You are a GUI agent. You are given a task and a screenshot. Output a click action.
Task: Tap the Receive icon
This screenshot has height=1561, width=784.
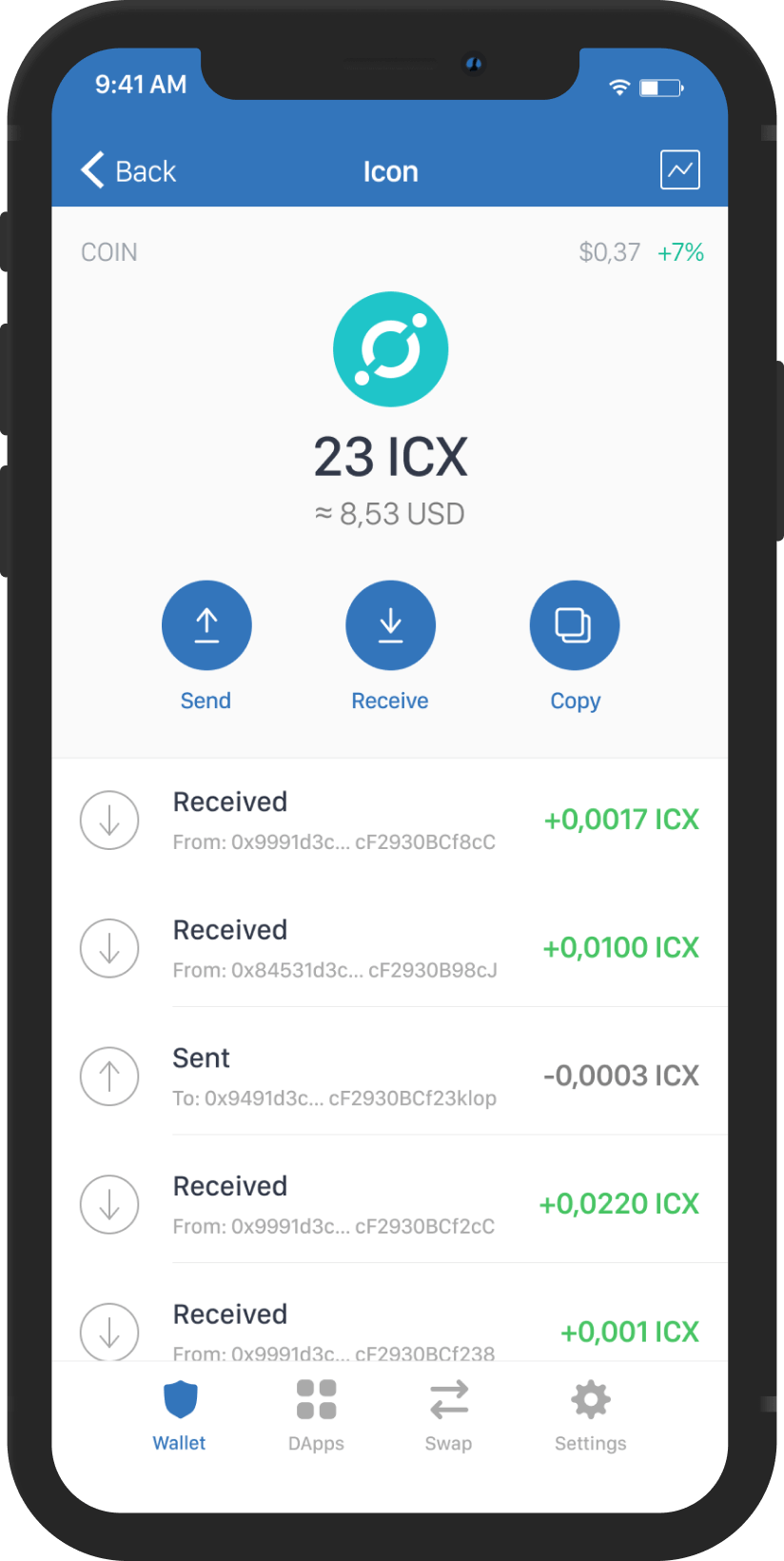pos(390,624)
